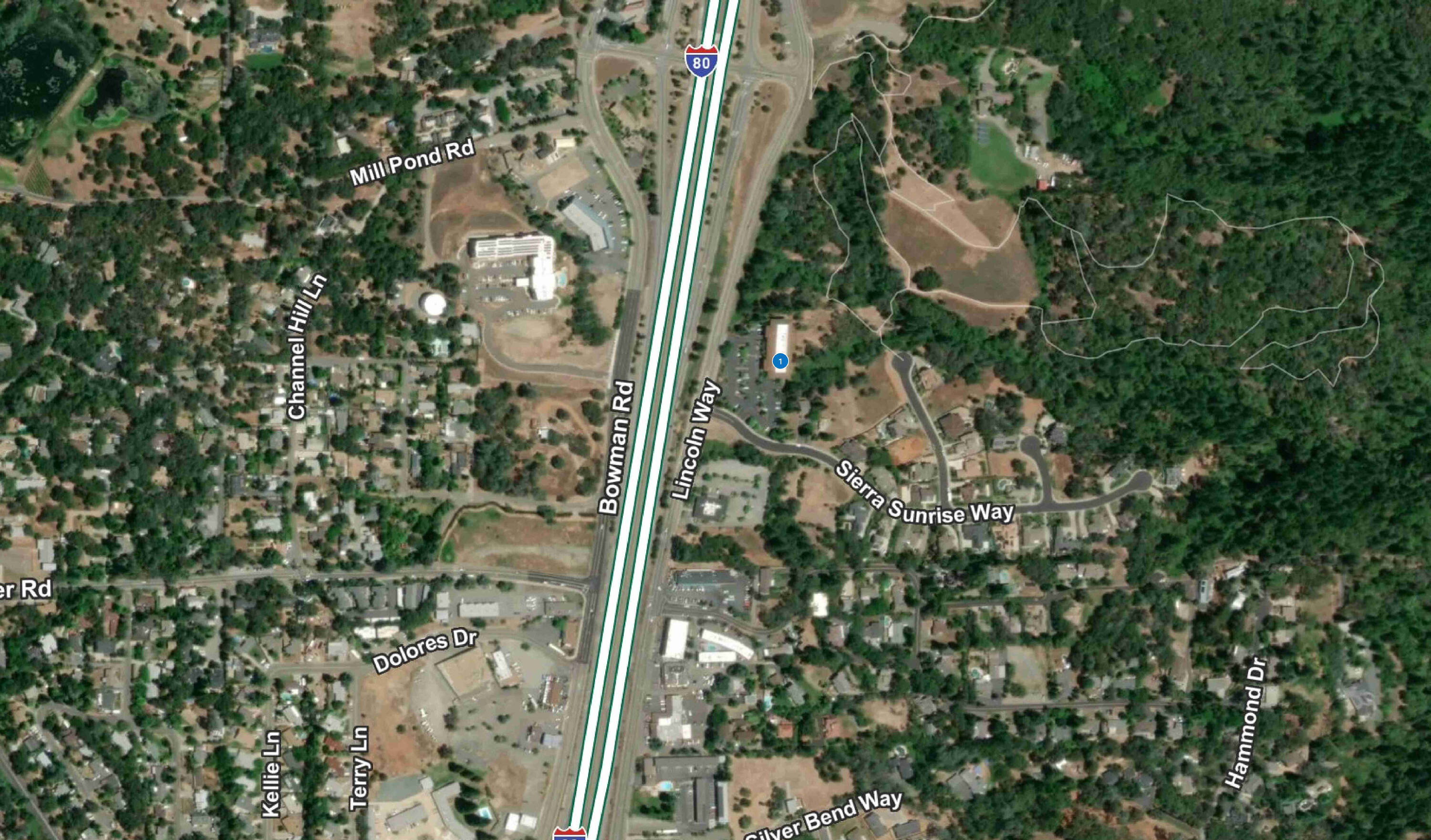
Task: Open the blue map marker numbered 1
Action: (x=780, y=361)
